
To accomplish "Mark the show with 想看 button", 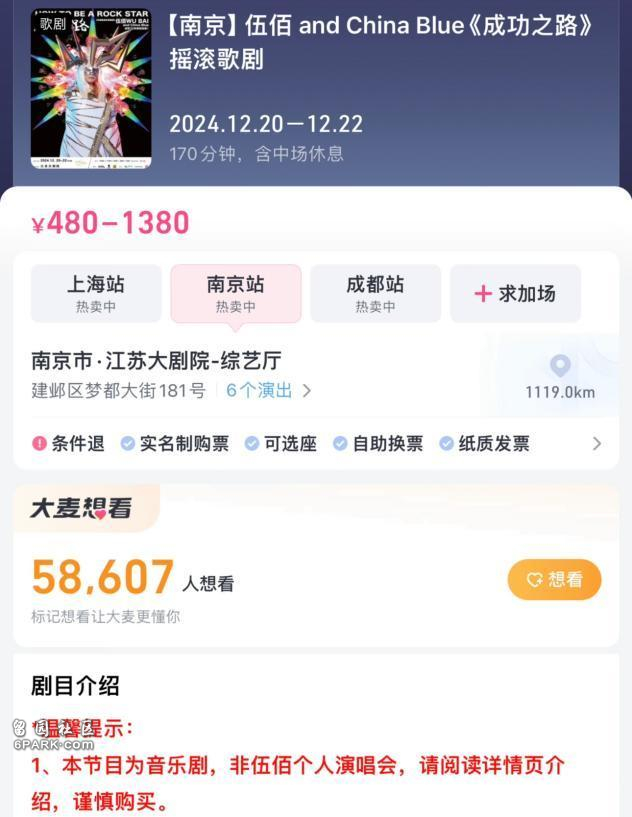I will coord(554,579).
